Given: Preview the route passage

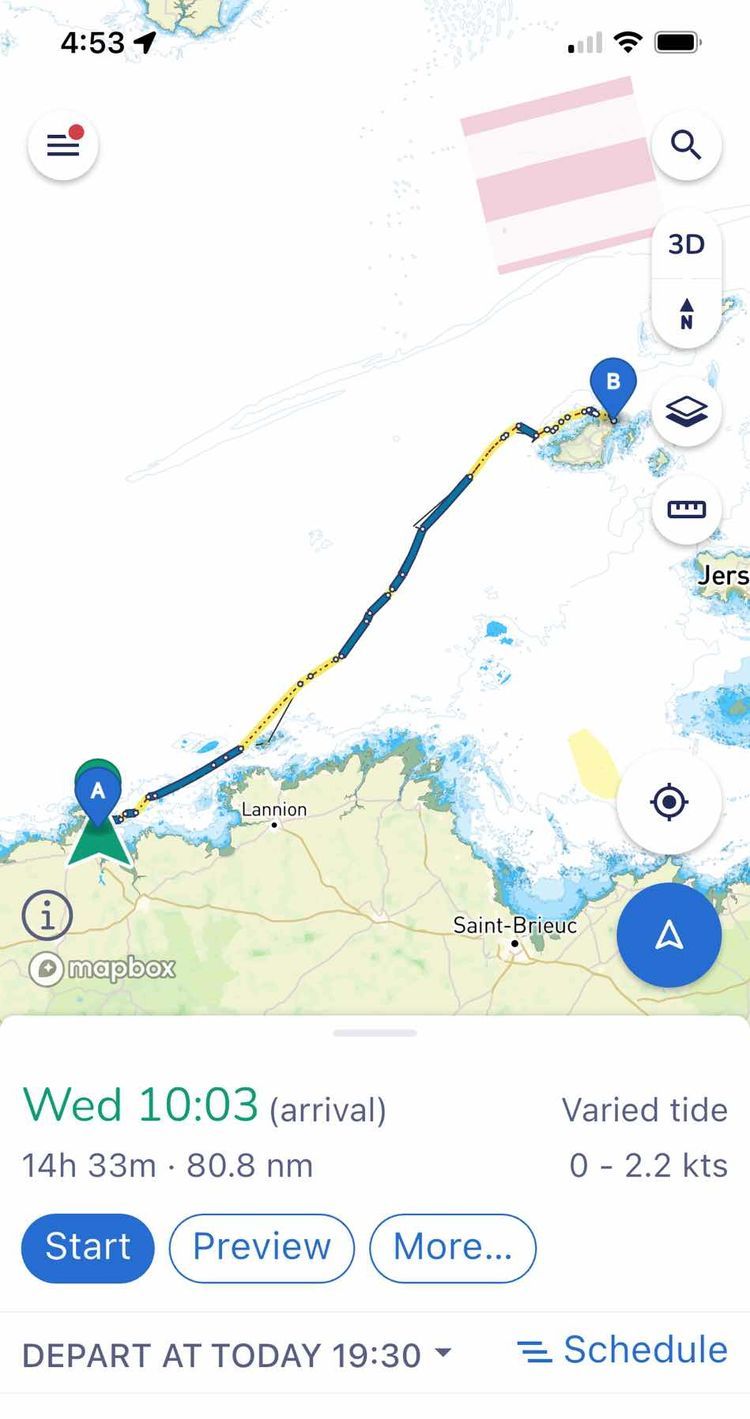Looking at the screenshot, I should click(x=261, y=1247).
